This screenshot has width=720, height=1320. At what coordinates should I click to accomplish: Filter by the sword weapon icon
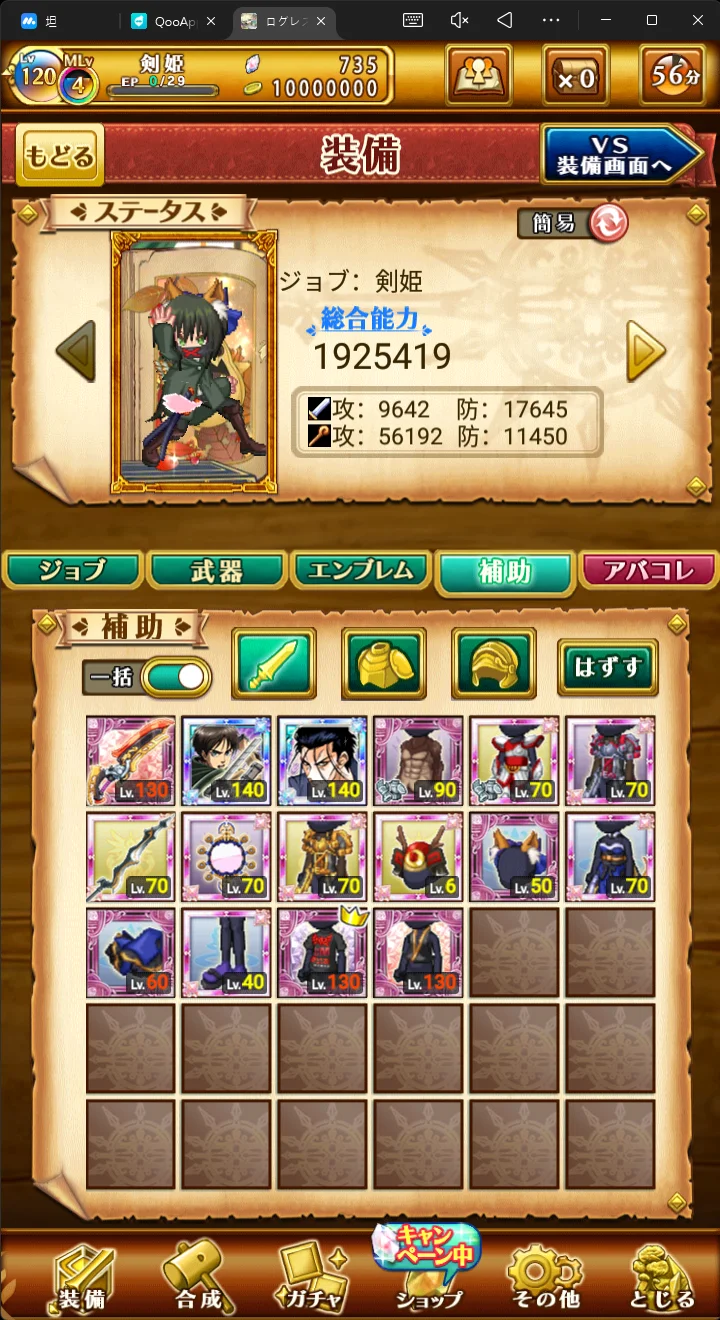[x=274, y=663]
